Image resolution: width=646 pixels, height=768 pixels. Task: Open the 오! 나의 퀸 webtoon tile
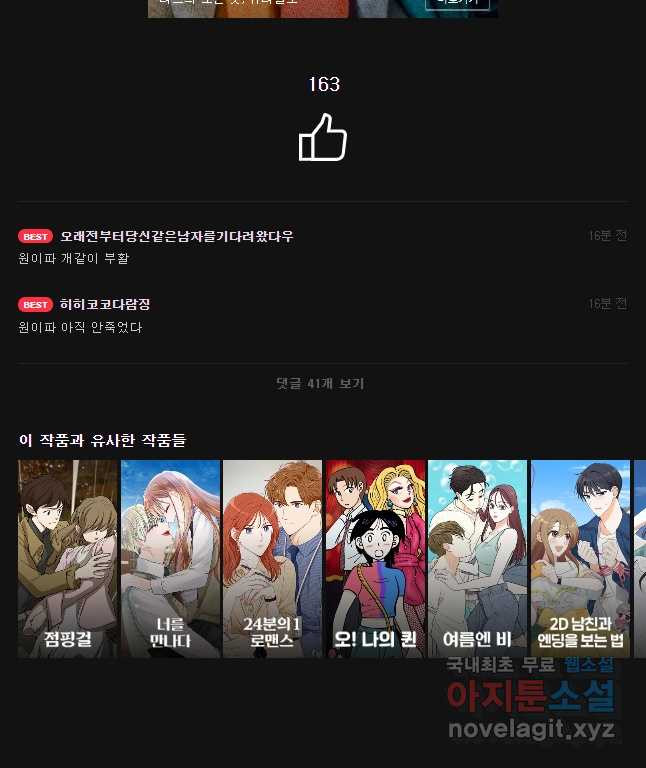[375, 558]
